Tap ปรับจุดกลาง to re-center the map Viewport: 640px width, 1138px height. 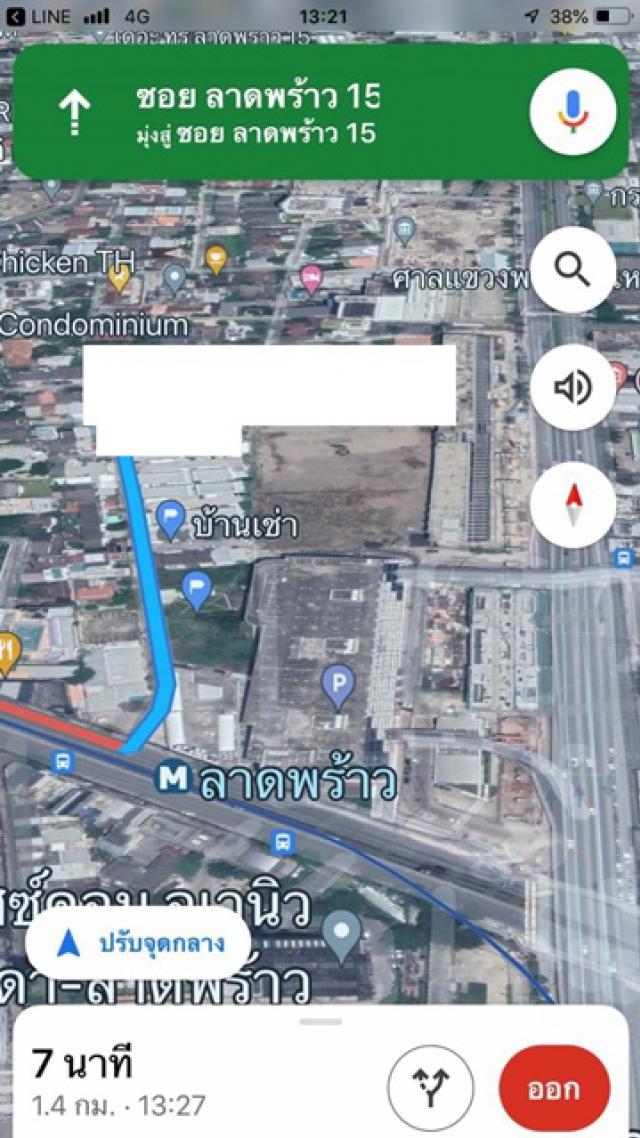(139, 944)
